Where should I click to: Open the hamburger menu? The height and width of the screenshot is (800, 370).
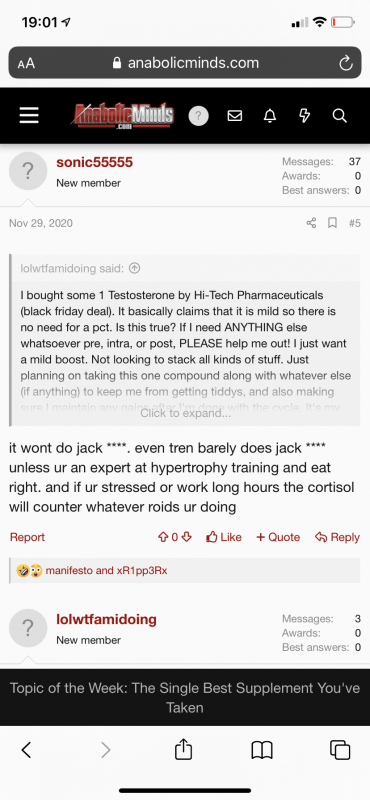(x=29, y=116)
